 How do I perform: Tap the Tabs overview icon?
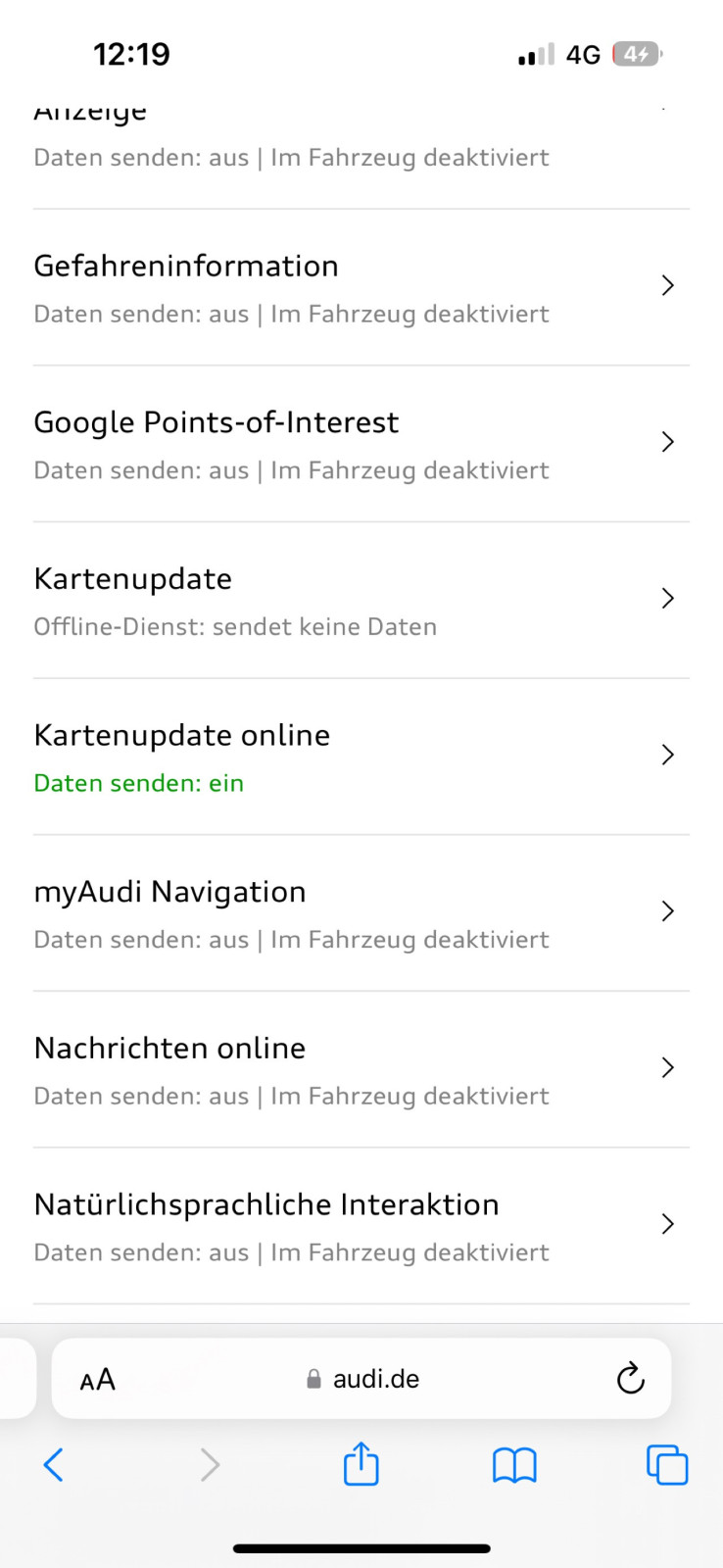tap(667, 1464)
